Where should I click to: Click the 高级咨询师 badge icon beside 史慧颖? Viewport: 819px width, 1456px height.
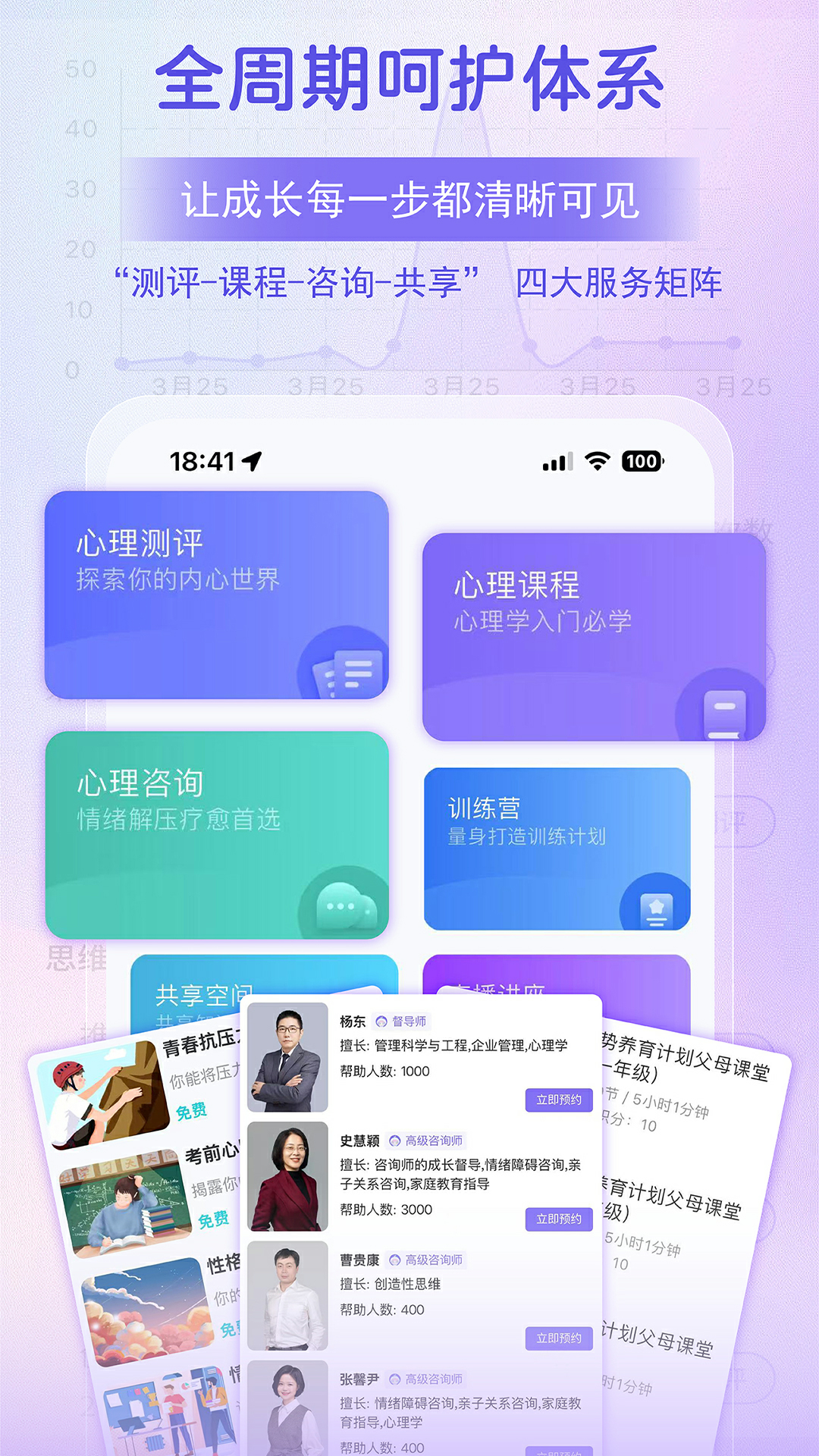pyautogui.click(x=394, y=1140)
